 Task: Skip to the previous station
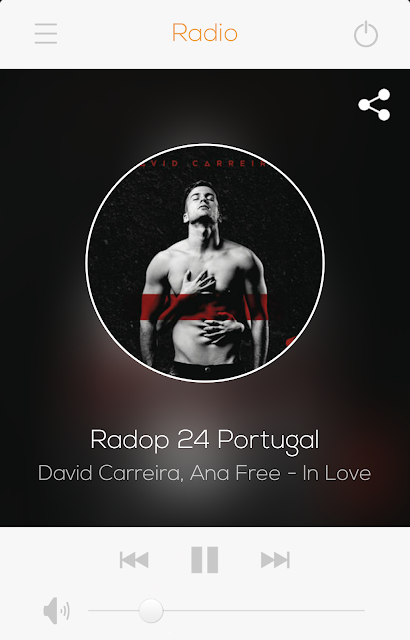coord(134,560)
